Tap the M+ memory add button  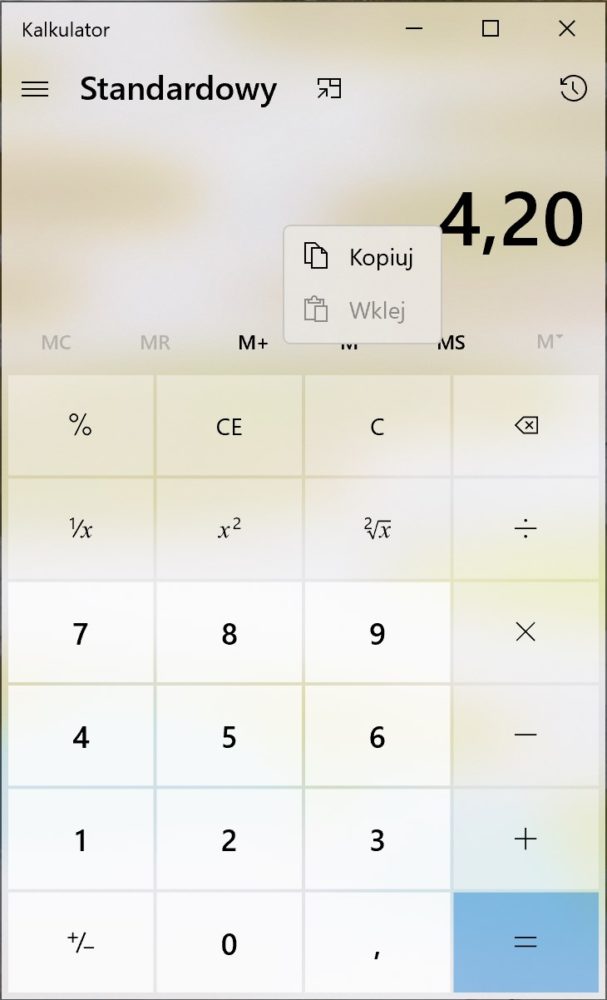pos(253,343)
